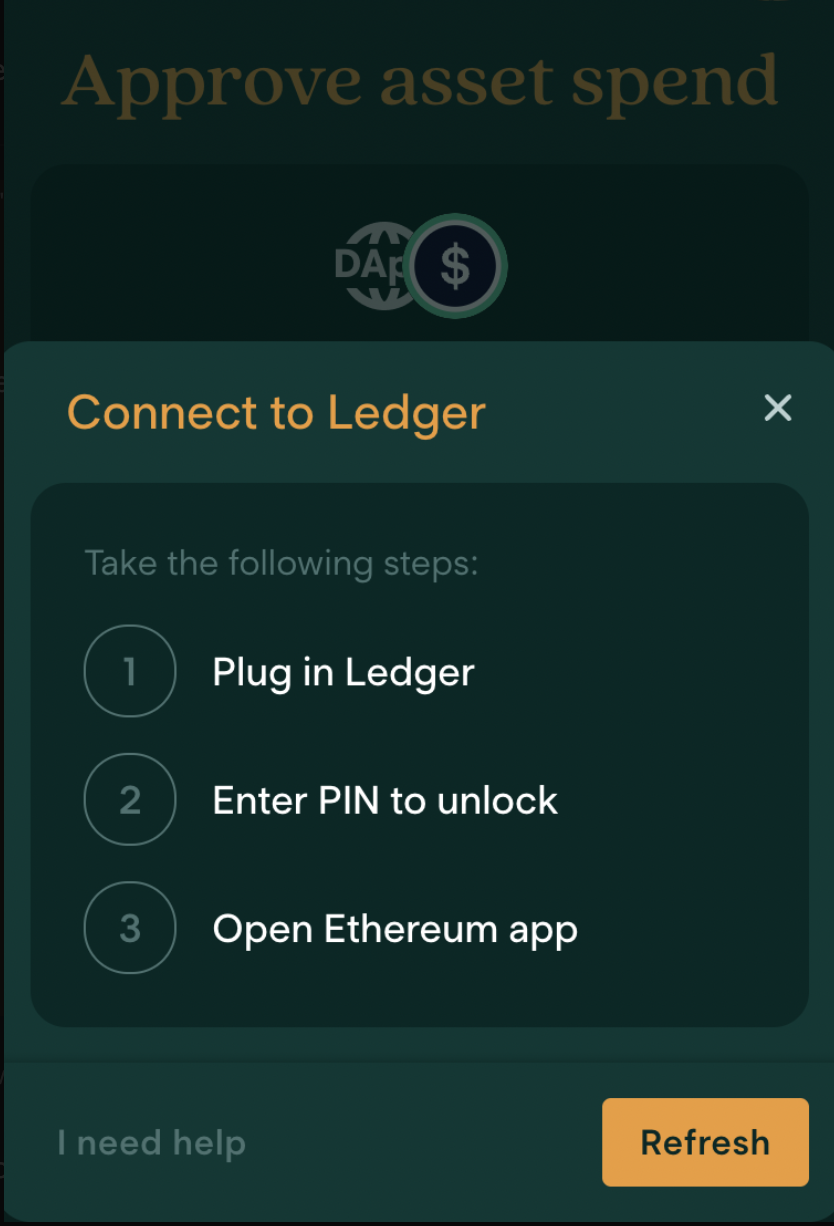Viewport: 834px width, 1226px height.
Task: Select the dollar asset coin icon
Action: click(x=455, y=265)
